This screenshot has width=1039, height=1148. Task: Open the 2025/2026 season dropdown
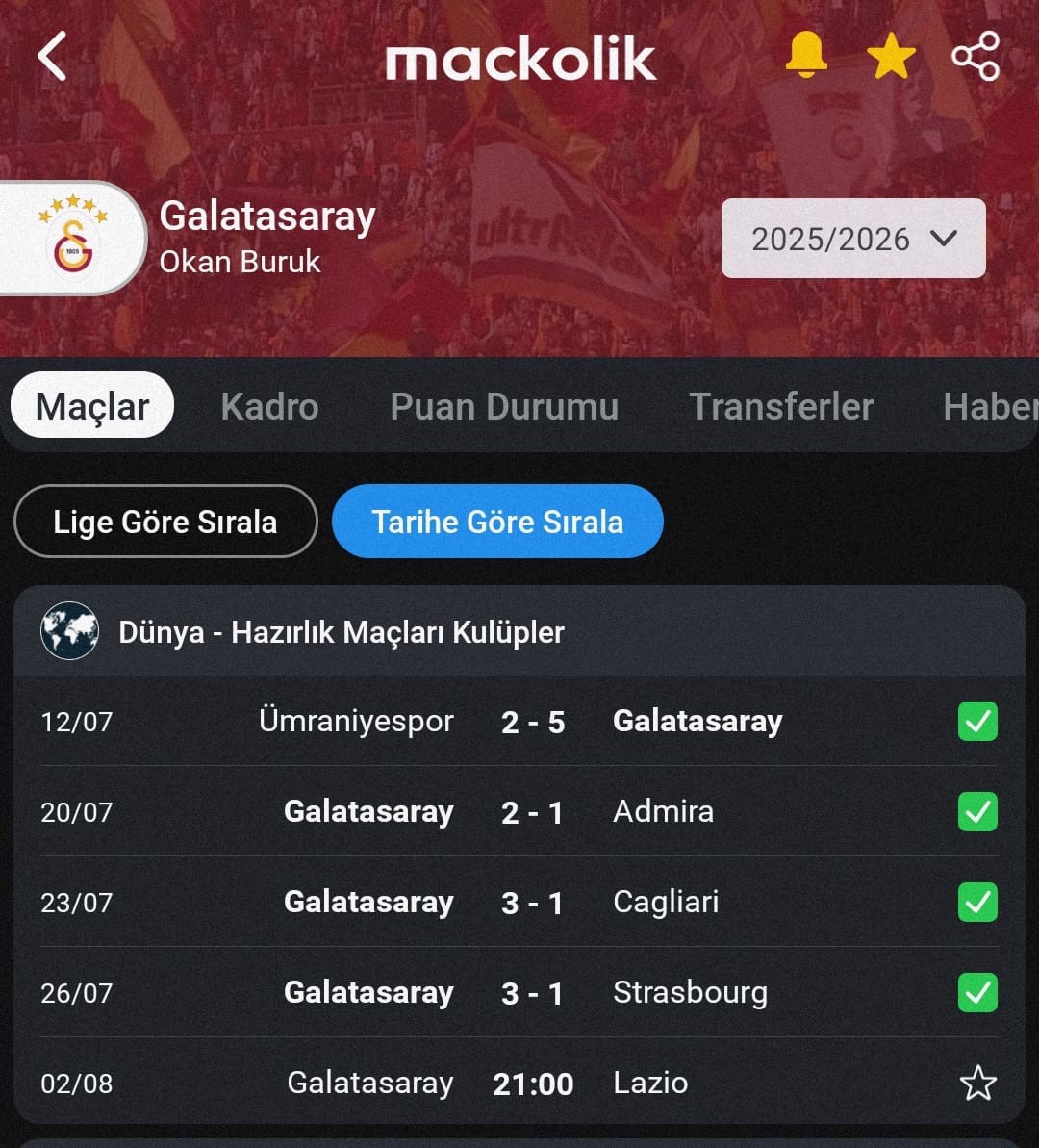853,239
